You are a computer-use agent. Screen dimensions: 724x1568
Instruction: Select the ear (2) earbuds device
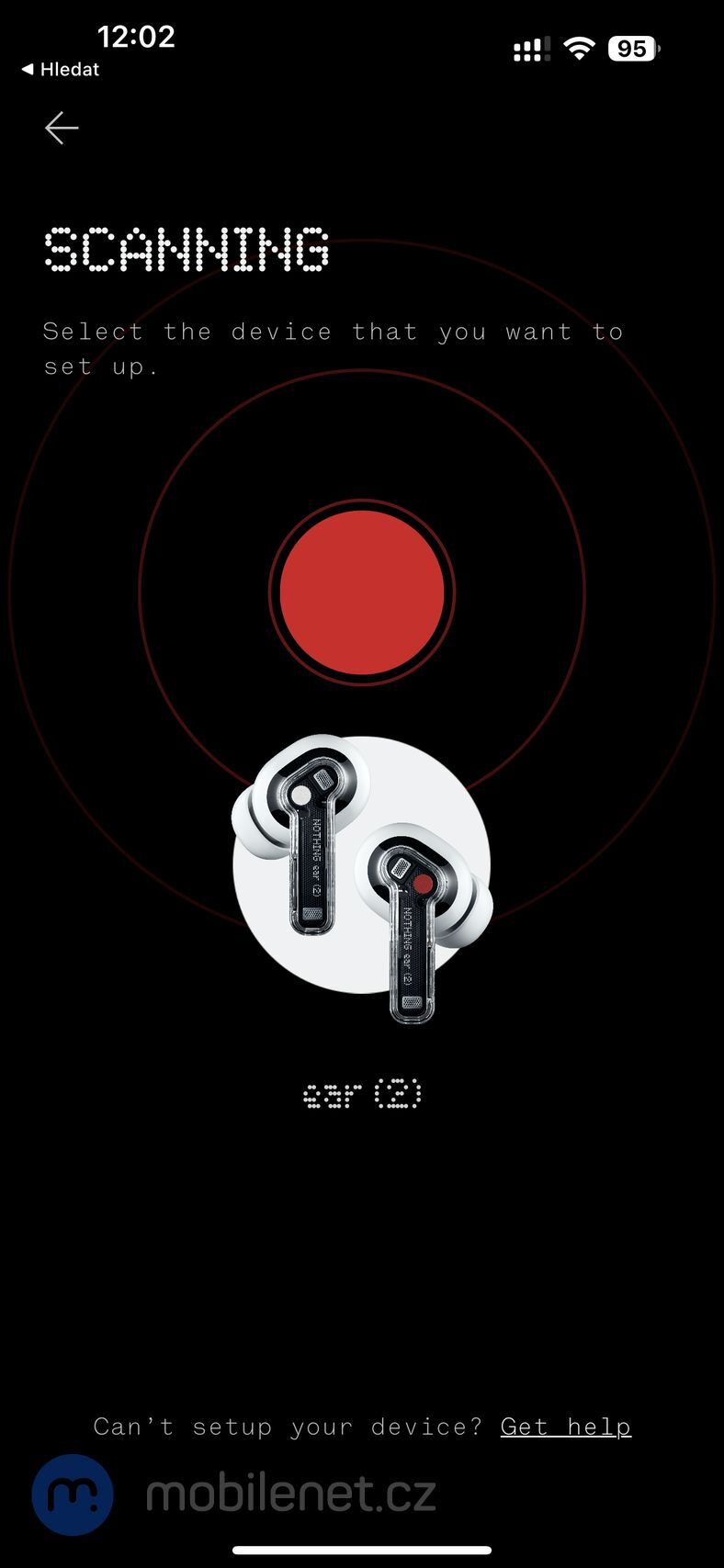362,873
